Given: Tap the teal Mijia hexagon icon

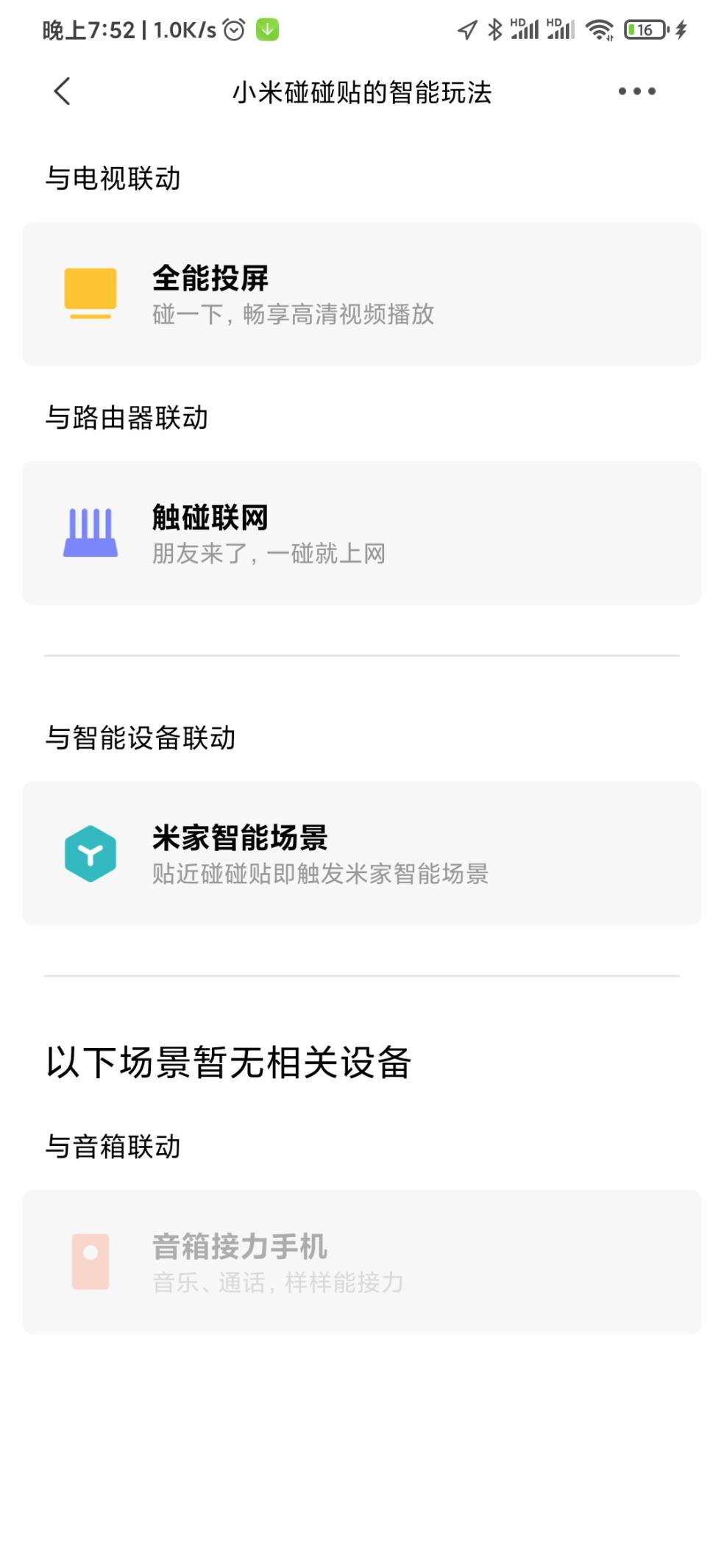Looking at the screenshot, I should click(91, 853).
